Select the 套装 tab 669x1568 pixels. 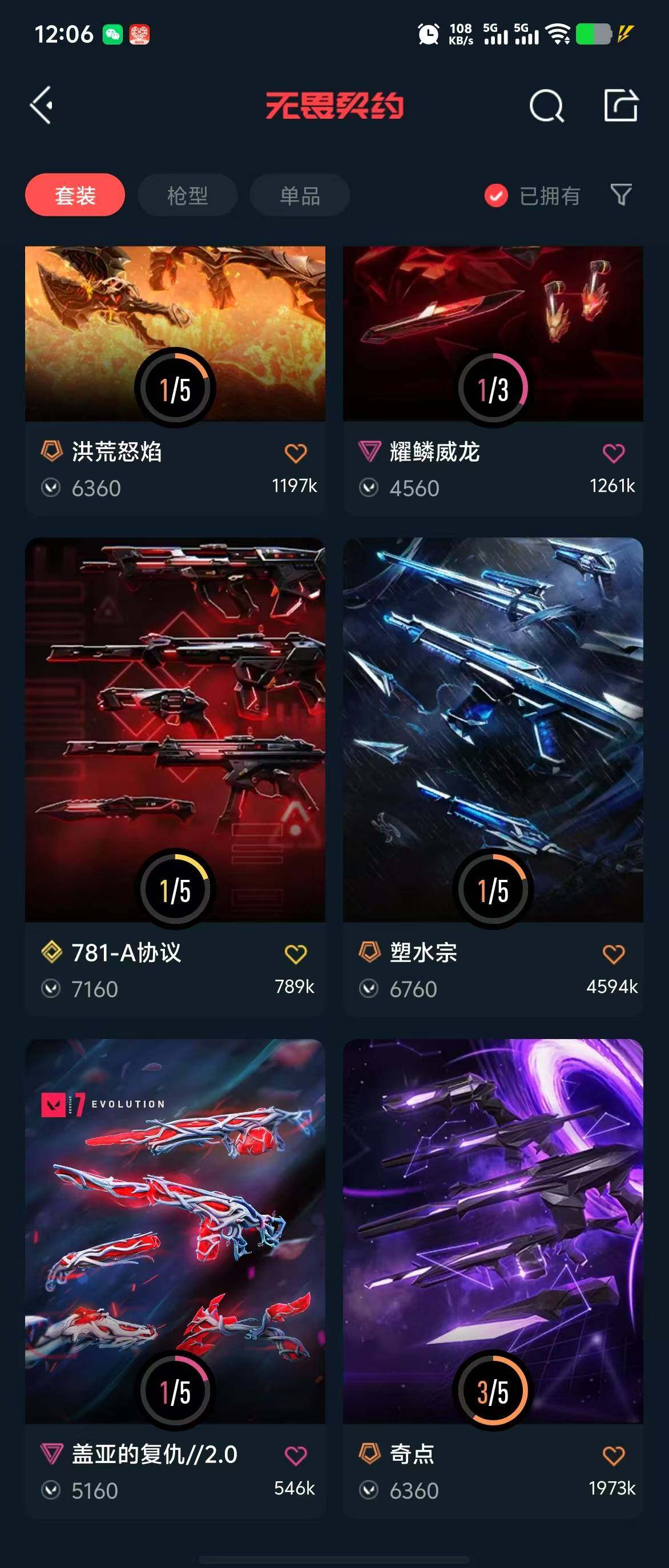(x=75, y=195)
